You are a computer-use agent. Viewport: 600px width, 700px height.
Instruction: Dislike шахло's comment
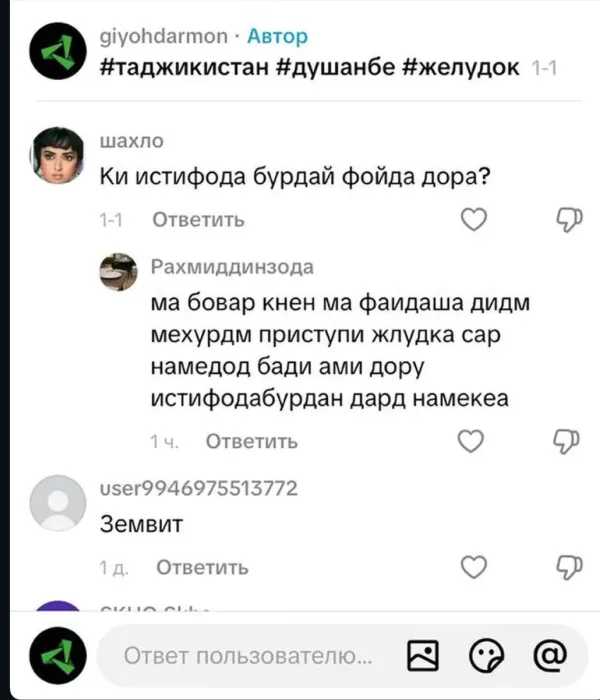pyautogui.click(x=567, y=220)
